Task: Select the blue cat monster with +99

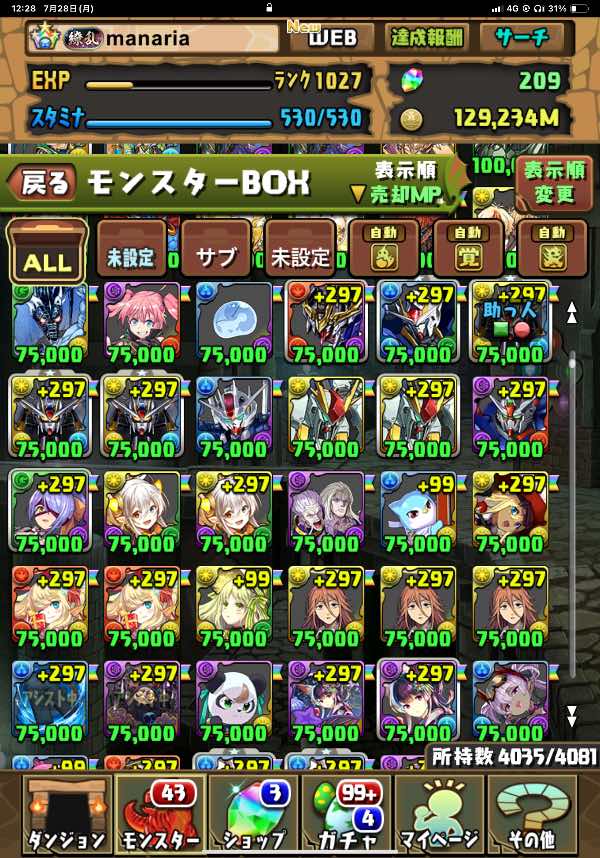Action: (418, 510)
